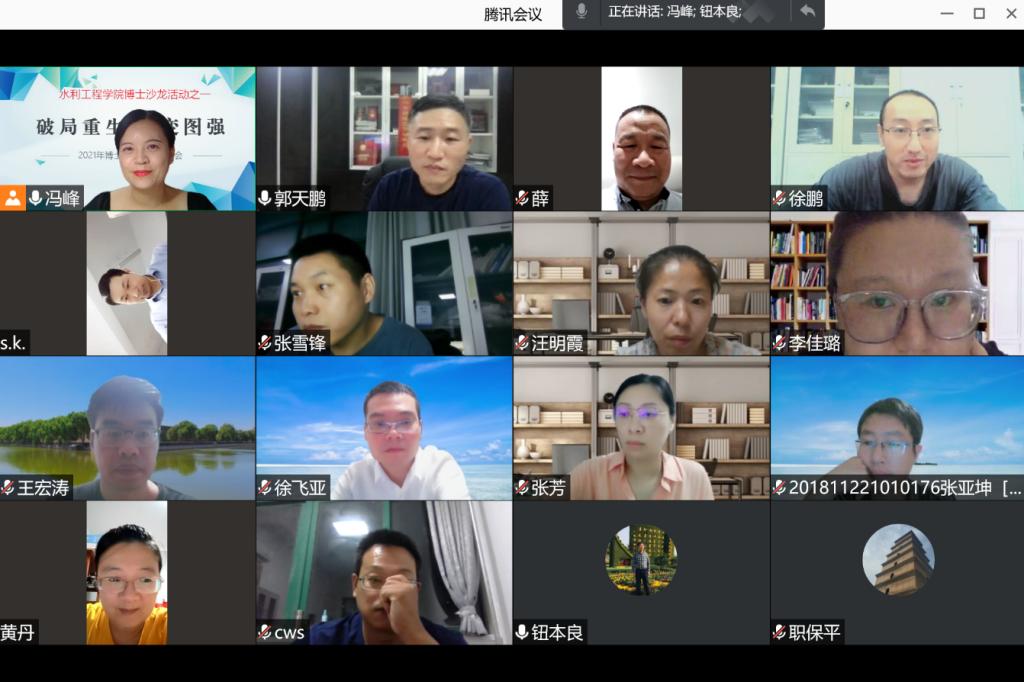
Task: Minimize the meeting window
Action: tap(947, 13)
